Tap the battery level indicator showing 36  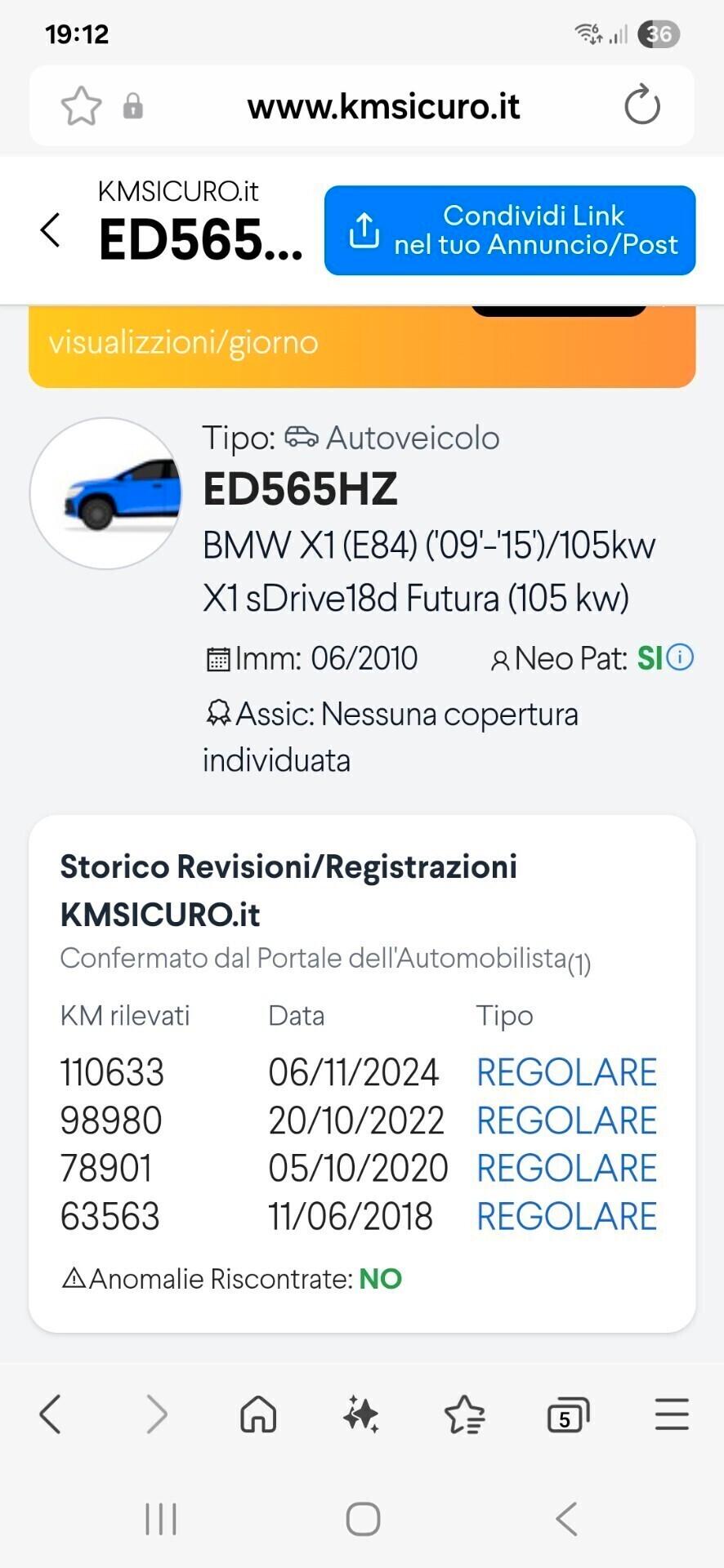(x=661, y=33)
